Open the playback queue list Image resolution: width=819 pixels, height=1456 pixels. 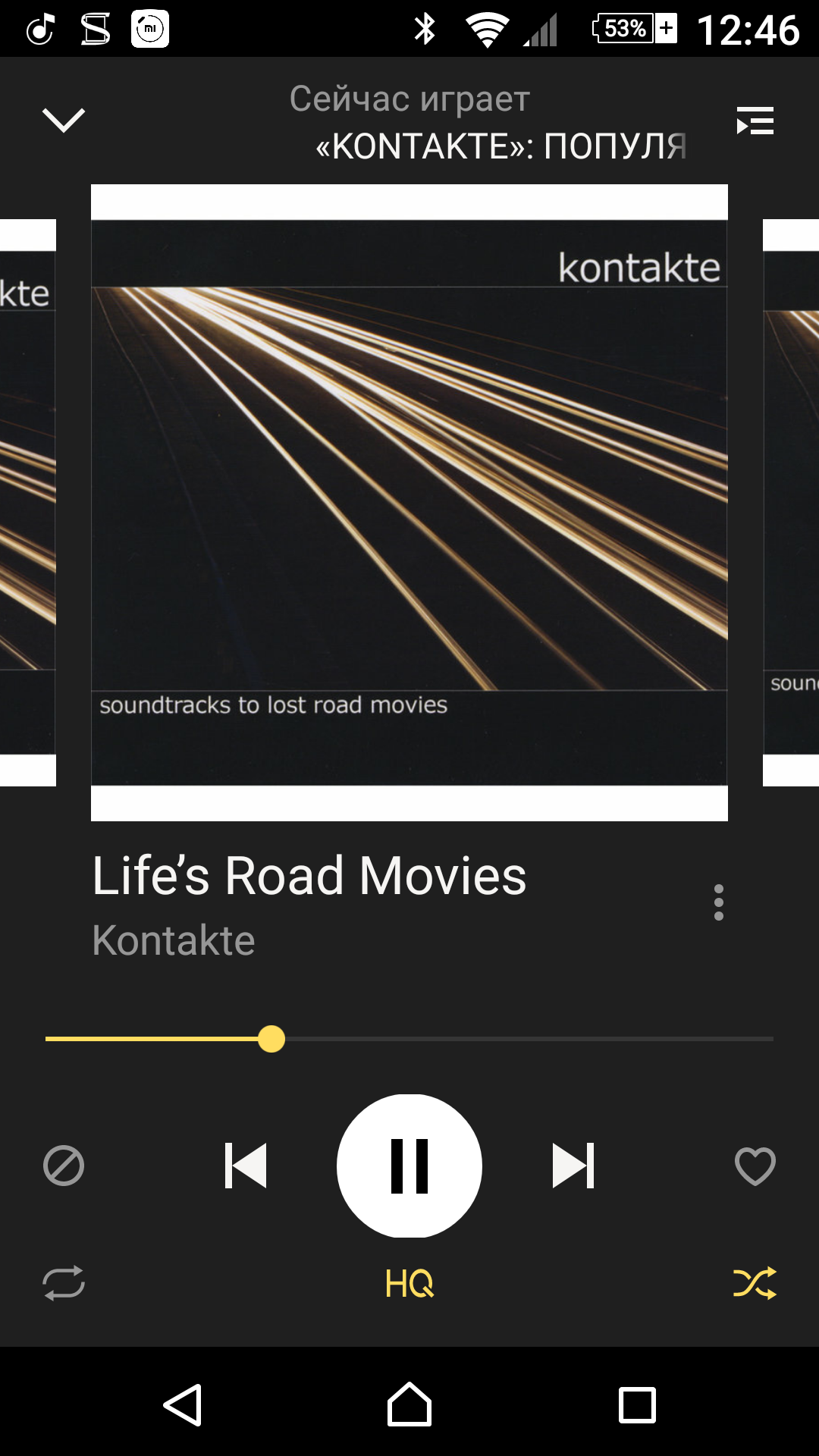(x=755, y=121)
